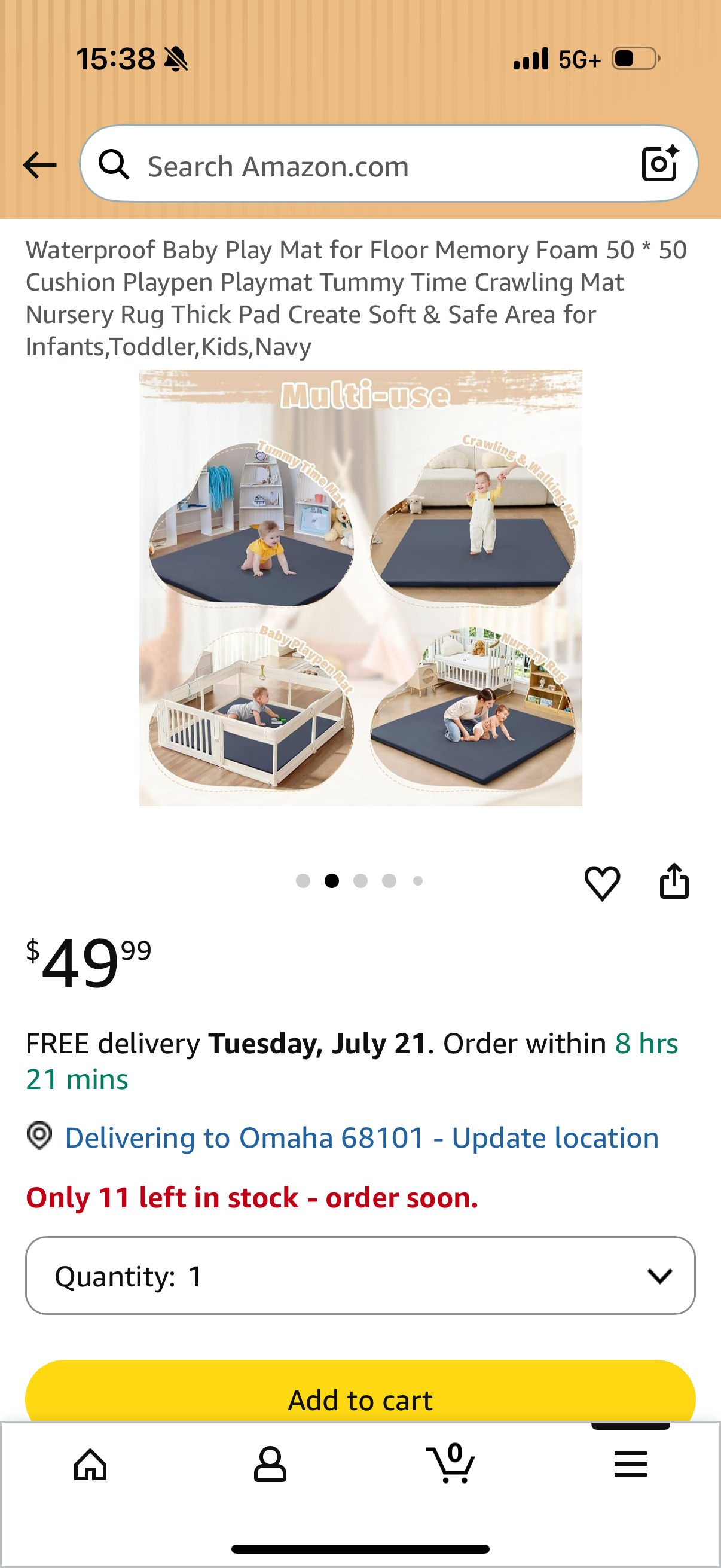This screenshot has height=1568, width=721.
Task: Open the camera lens search icon
Action: click(660, 163)
